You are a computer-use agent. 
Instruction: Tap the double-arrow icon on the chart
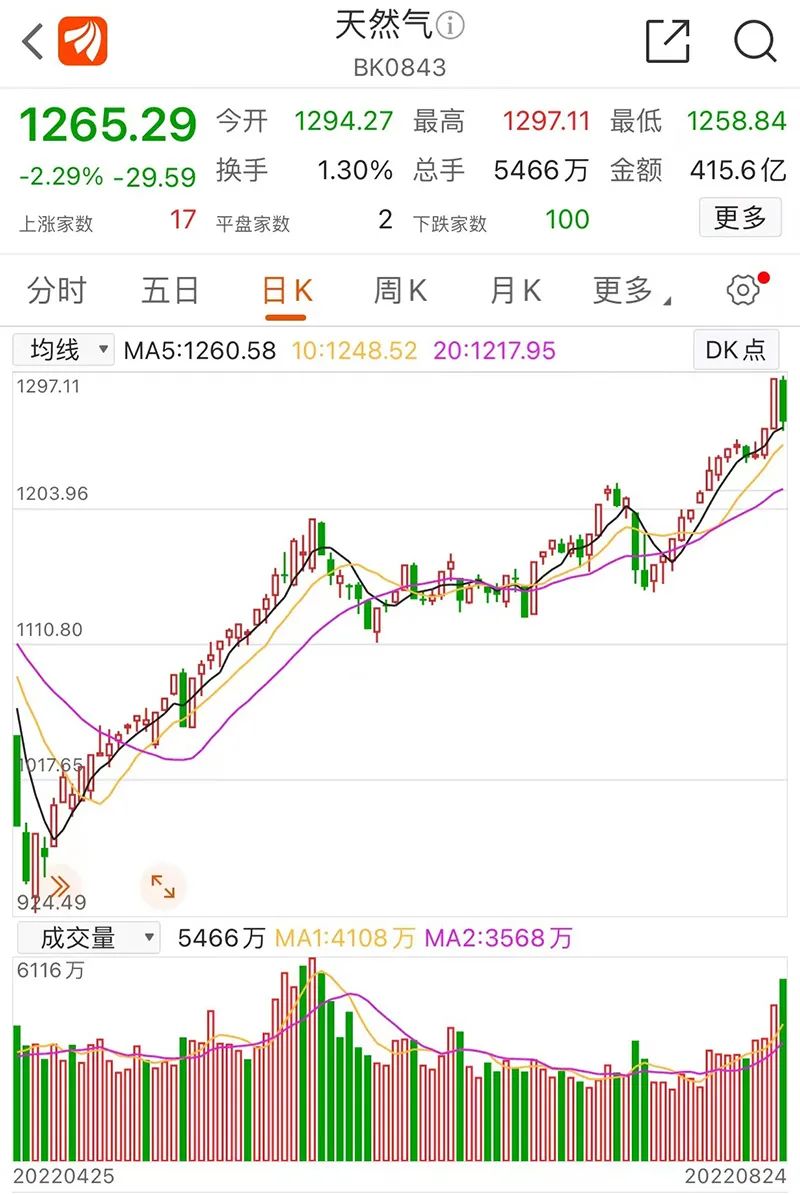click(58, 885)
